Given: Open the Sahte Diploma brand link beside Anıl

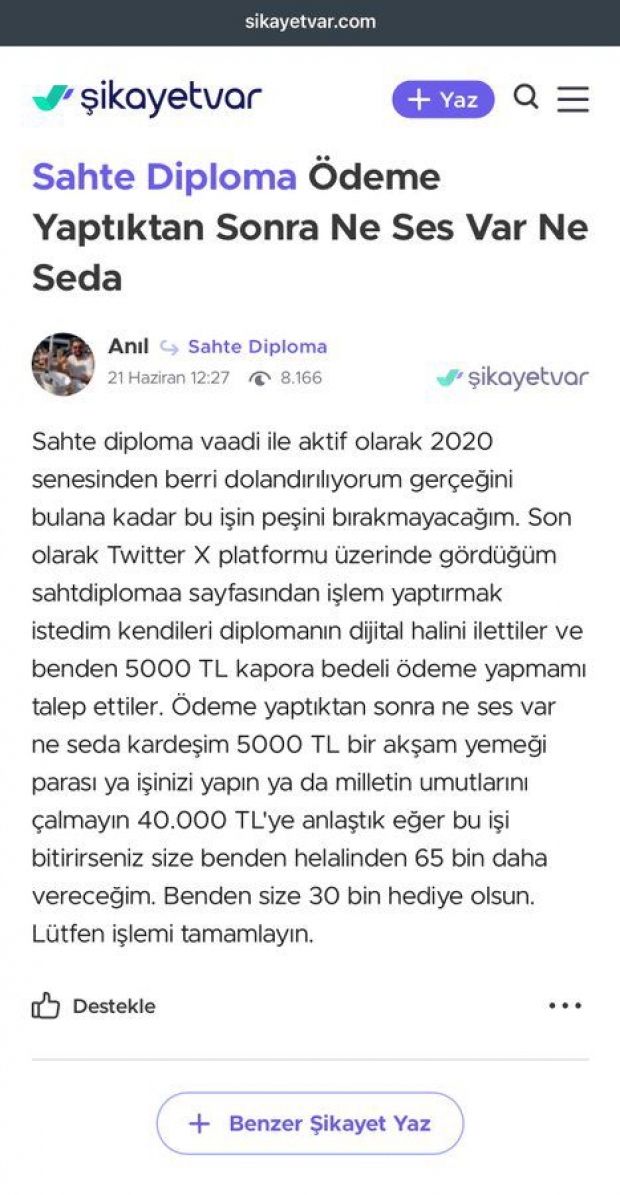Looking at the screenshot, I should [x=257, y=347].
